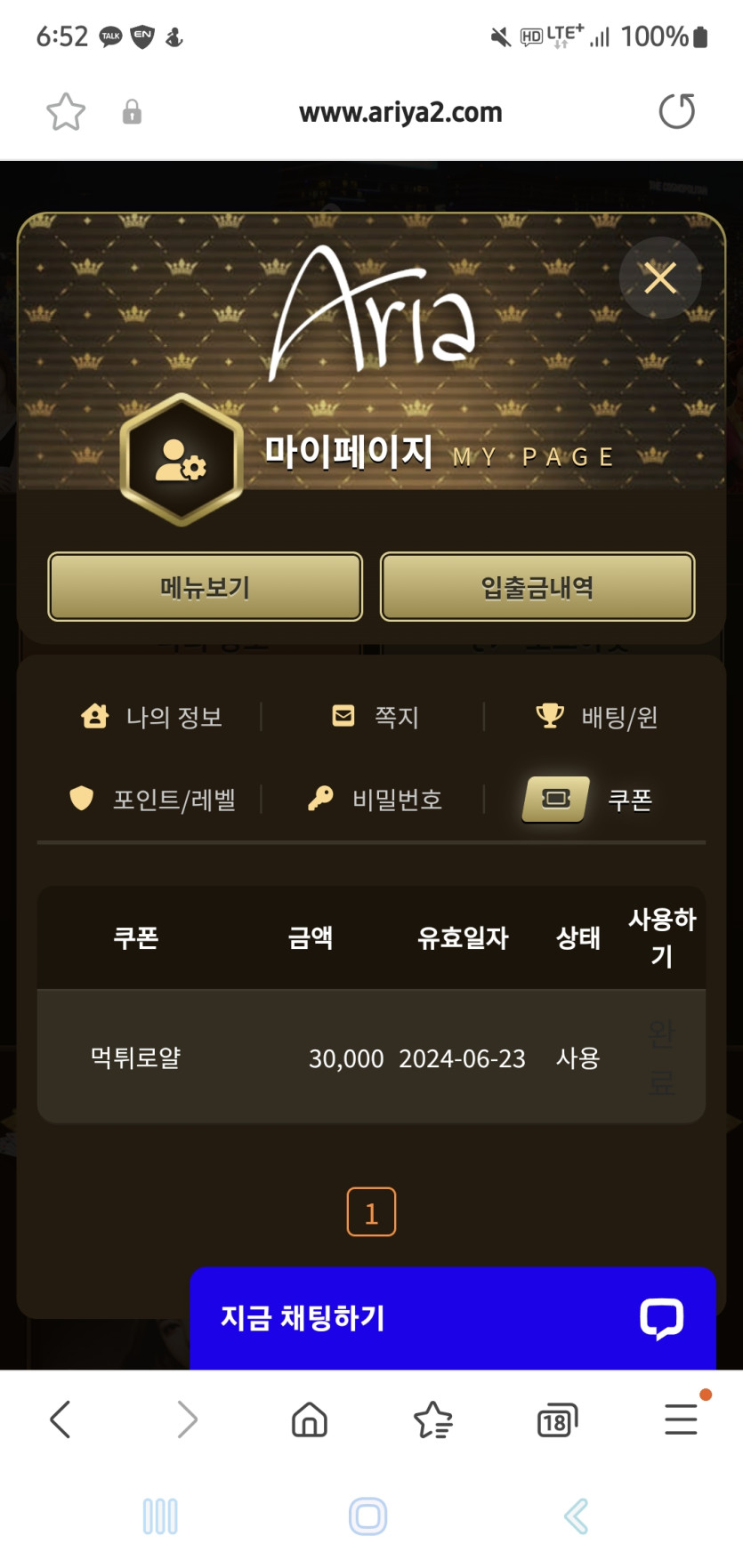The height and width of the screenshot is (1568, 743).
Task: Close the My Page popup
Action: [659, 278]
